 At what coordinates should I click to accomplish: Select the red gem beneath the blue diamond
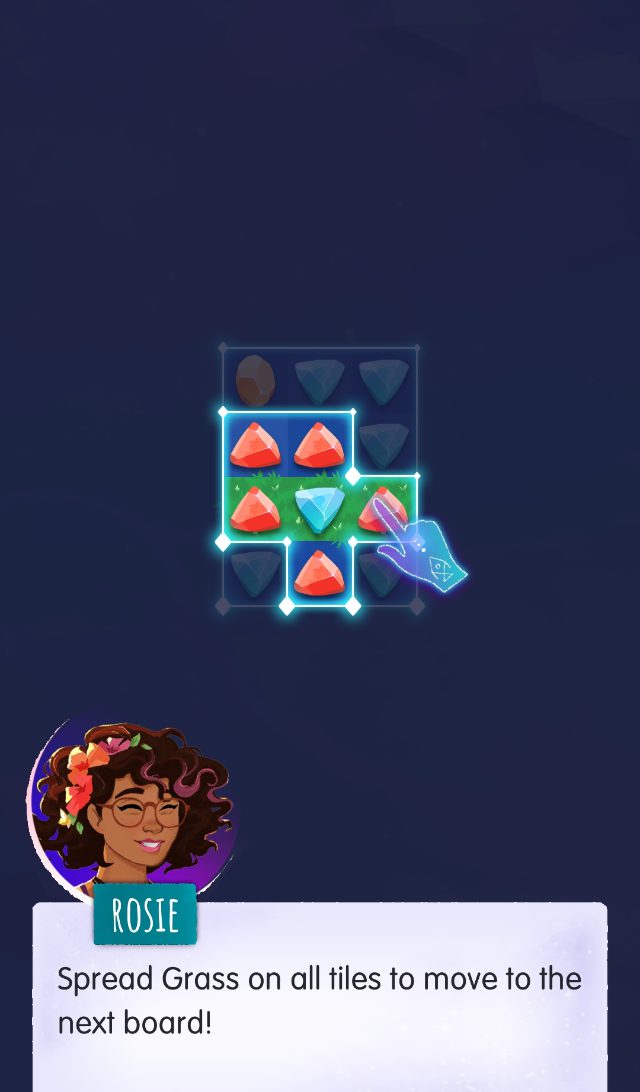pos(320,573)
